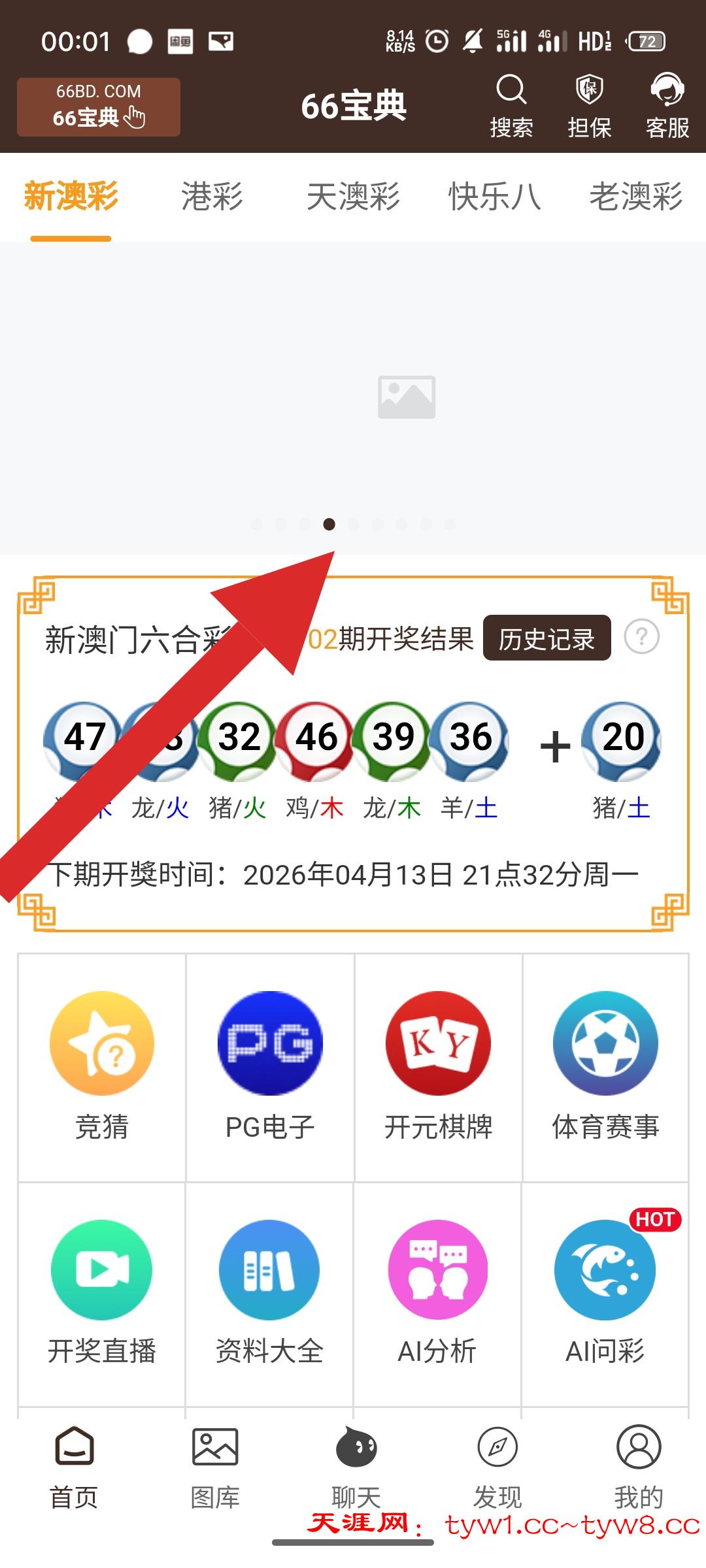Open the question mark help icon

641,636
